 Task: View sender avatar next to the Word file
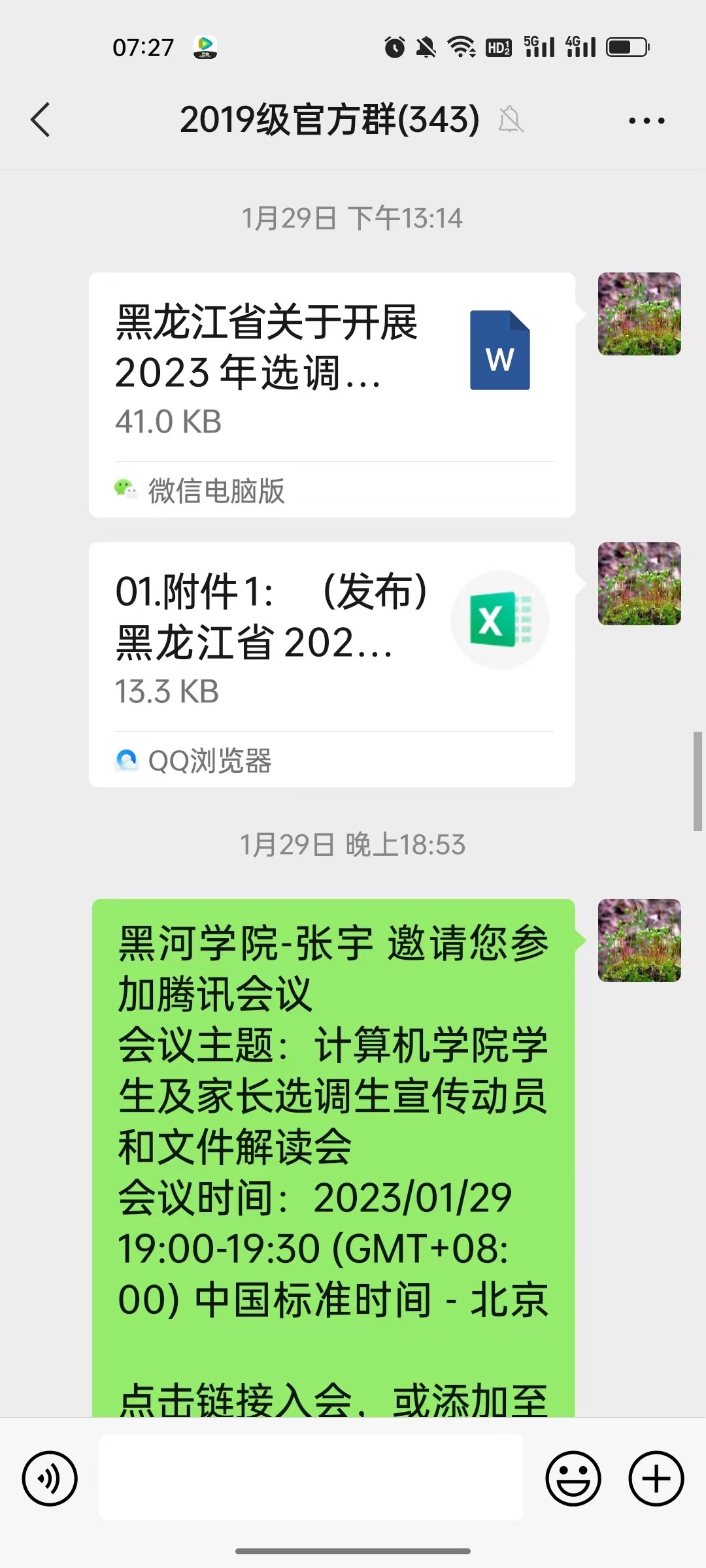pyautogui.click(x=639, y=314)
